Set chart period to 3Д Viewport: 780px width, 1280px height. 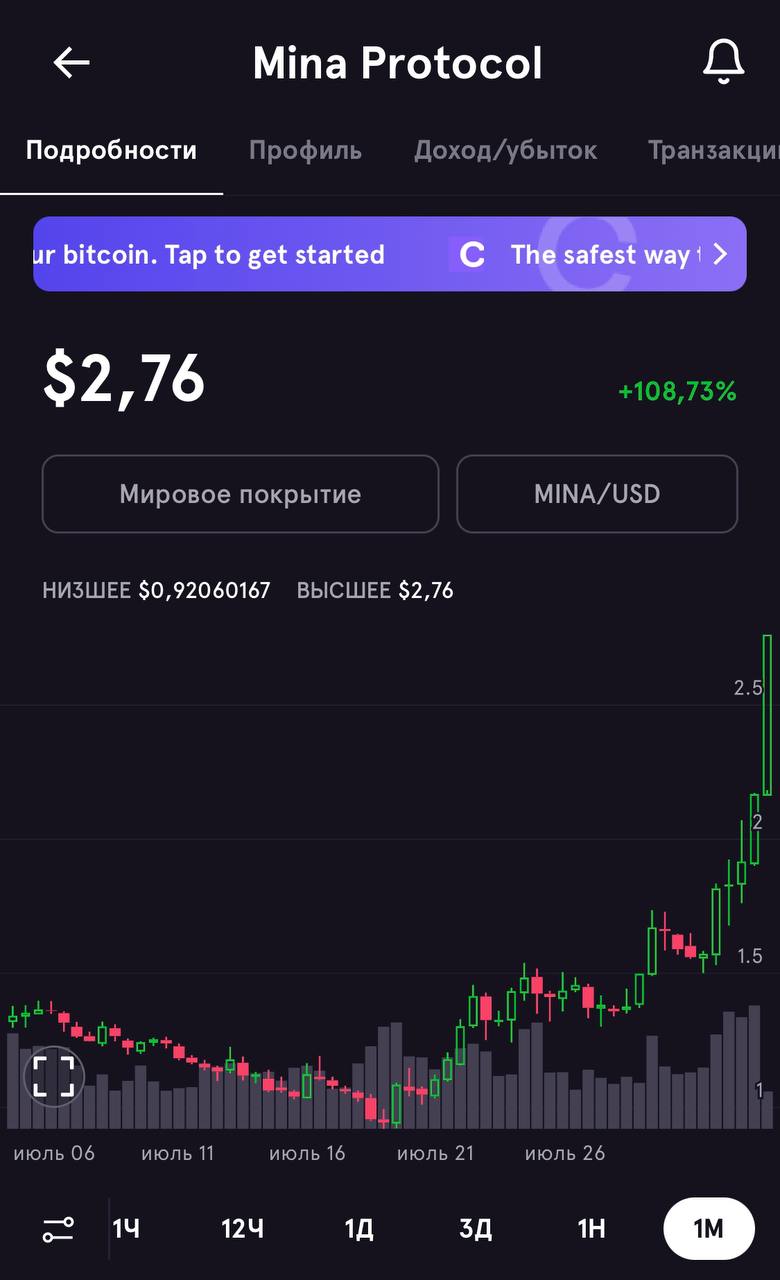pos(475,1229)
